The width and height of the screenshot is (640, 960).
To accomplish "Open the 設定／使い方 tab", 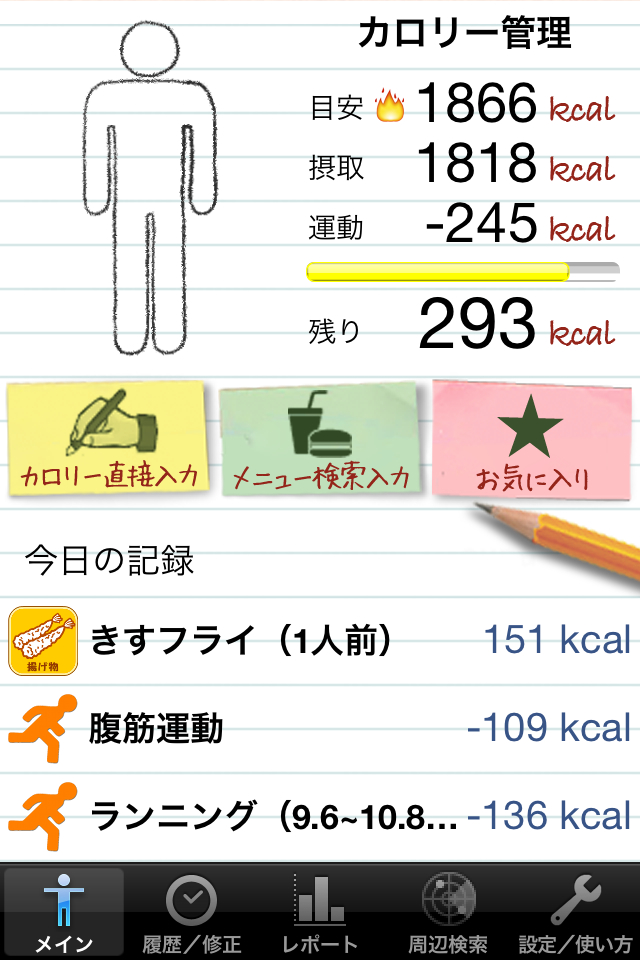I will click(x=576, y=912).
